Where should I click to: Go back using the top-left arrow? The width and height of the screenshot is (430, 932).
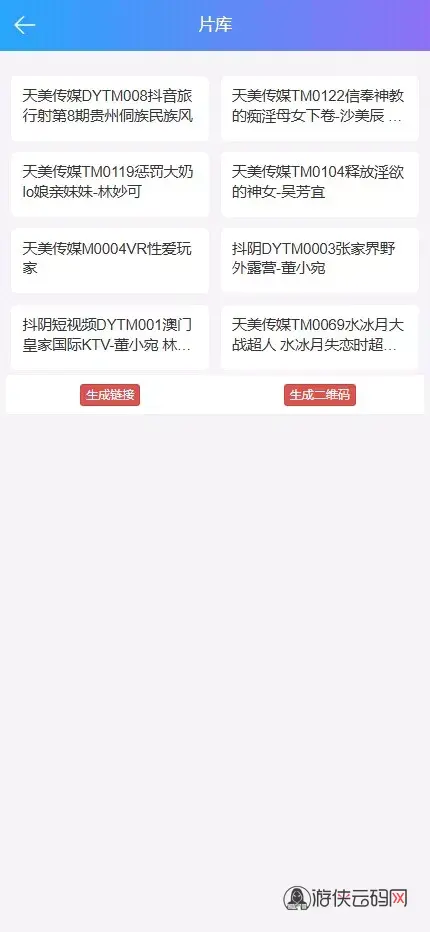tap(24, 25)
